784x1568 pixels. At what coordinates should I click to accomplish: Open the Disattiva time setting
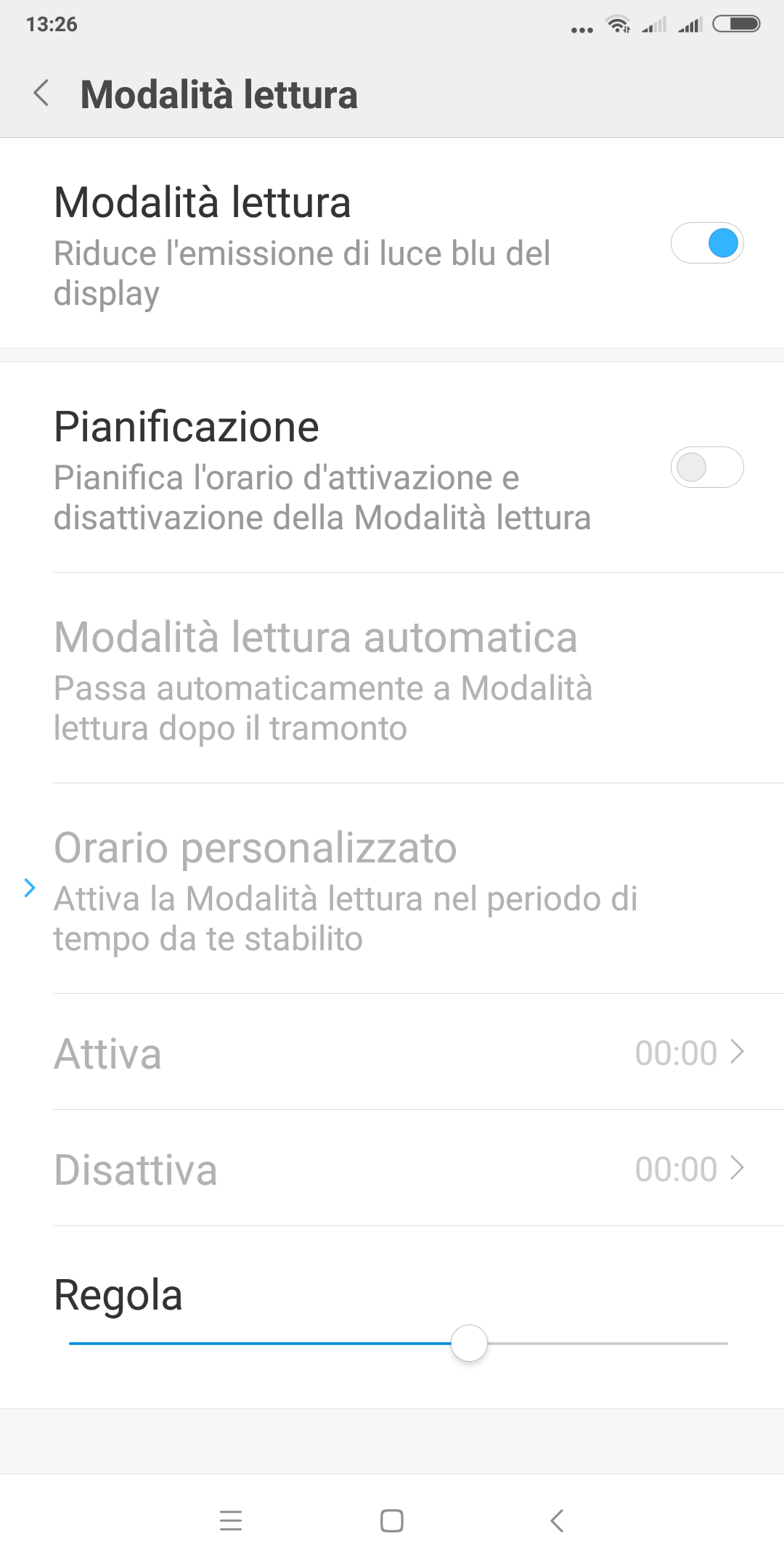tap(392, 1168)
